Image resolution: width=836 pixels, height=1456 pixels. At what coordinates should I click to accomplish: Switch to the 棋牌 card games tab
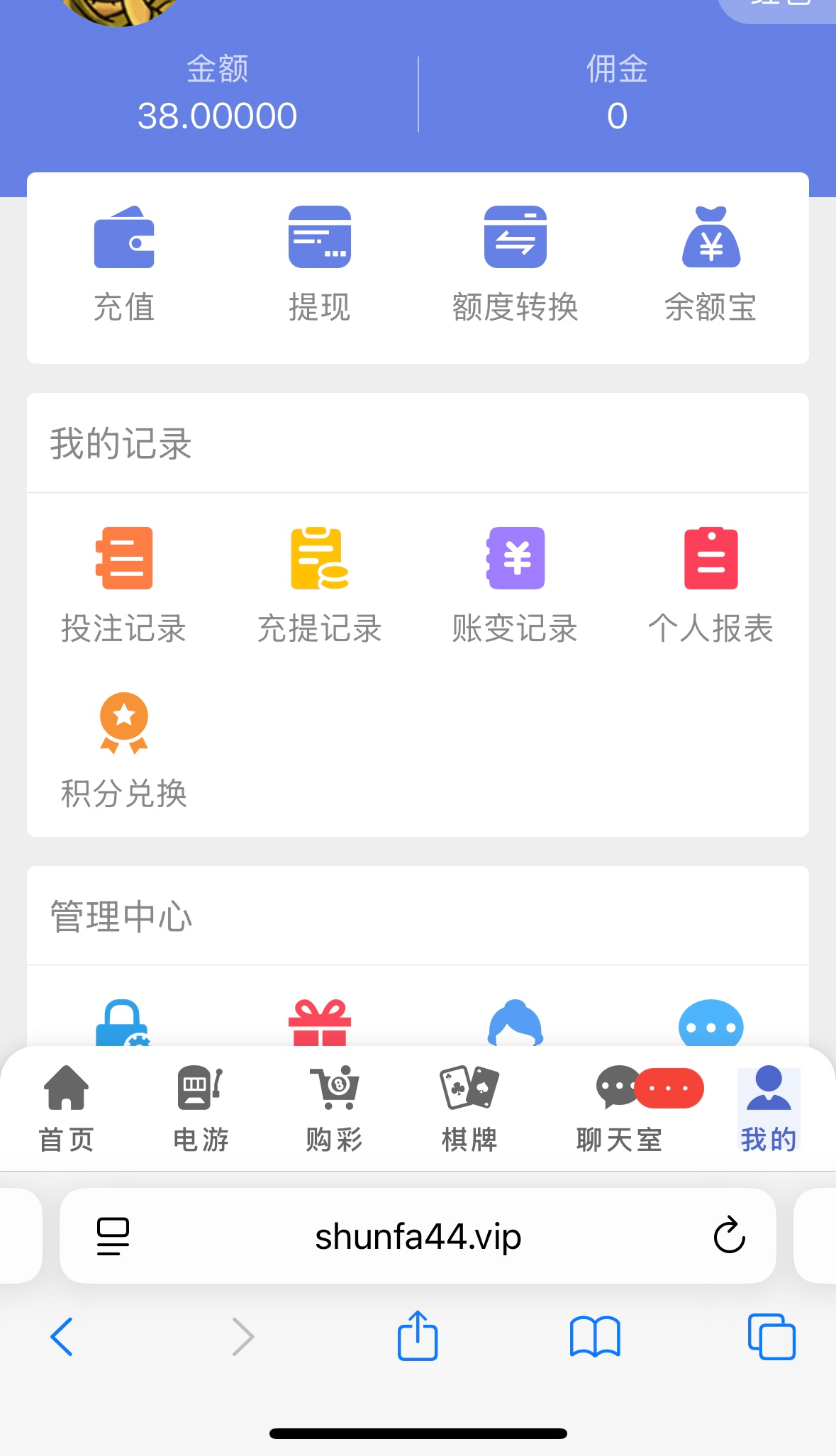click(x=469, y=1108)
